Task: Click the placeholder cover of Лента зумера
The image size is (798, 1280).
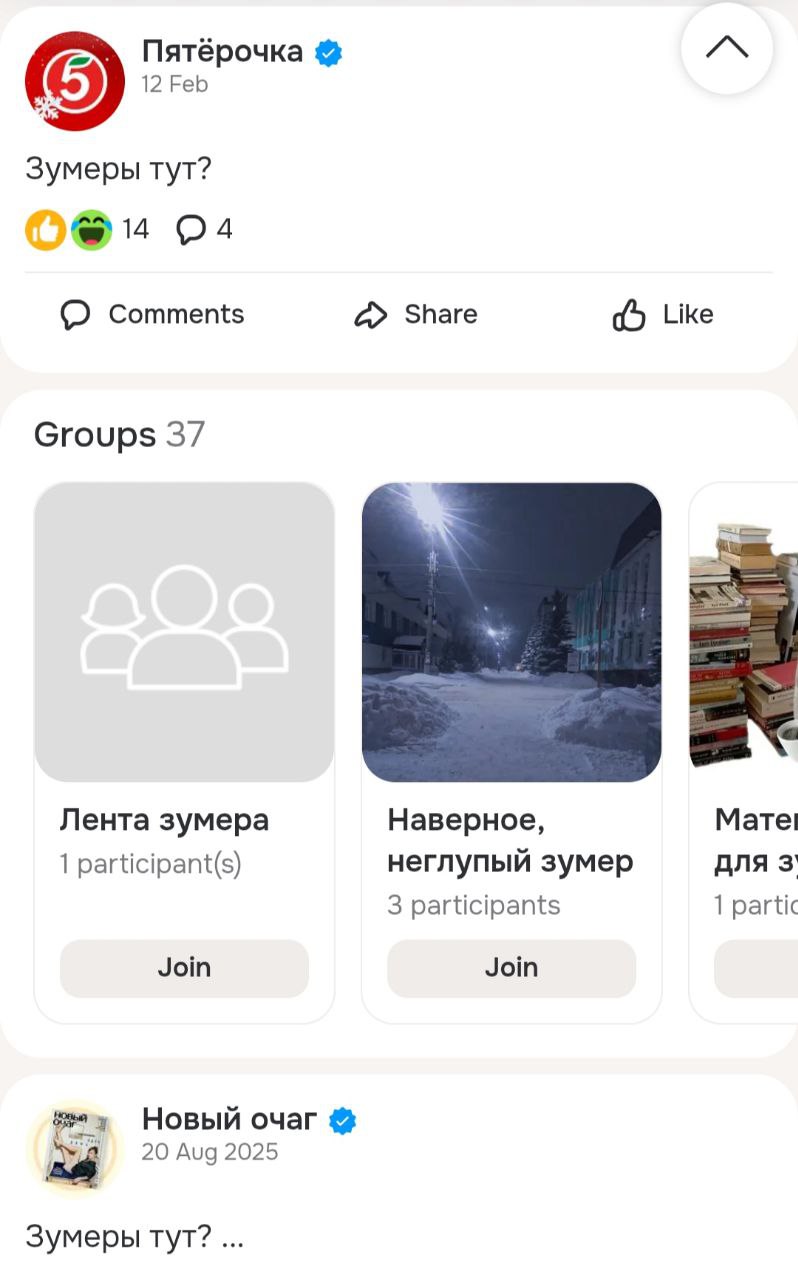Action: tap(183, 631)
